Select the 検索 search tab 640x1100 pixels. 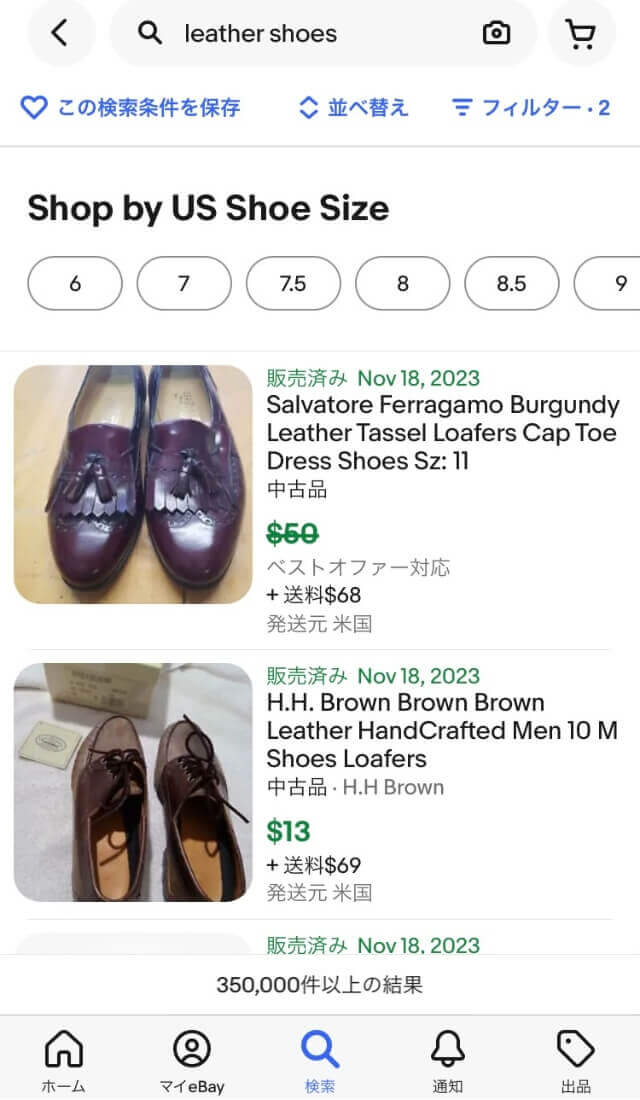pos(320,1060)
